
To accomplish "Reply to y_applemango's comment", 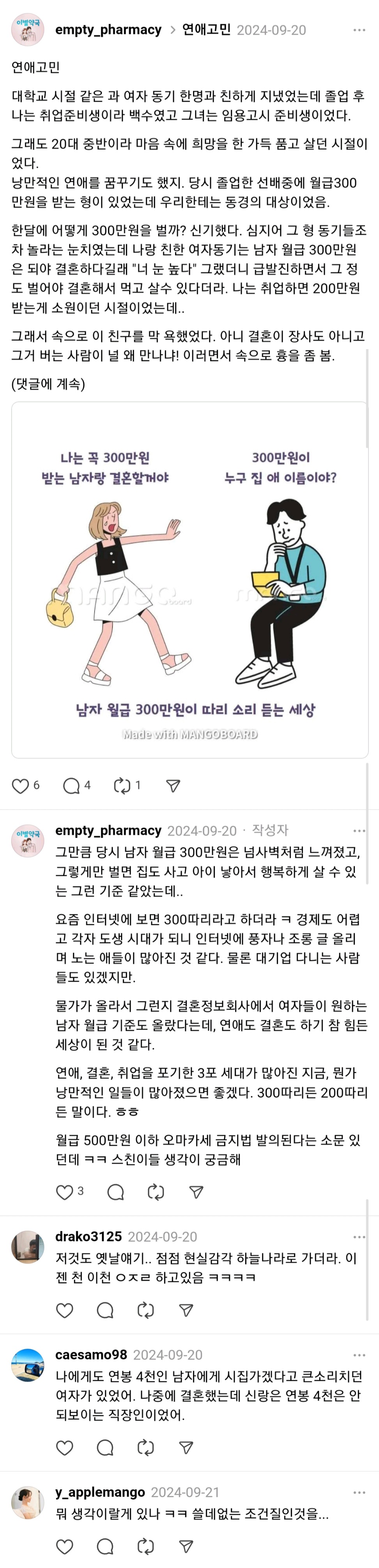I will click(x=105, y=1545).
